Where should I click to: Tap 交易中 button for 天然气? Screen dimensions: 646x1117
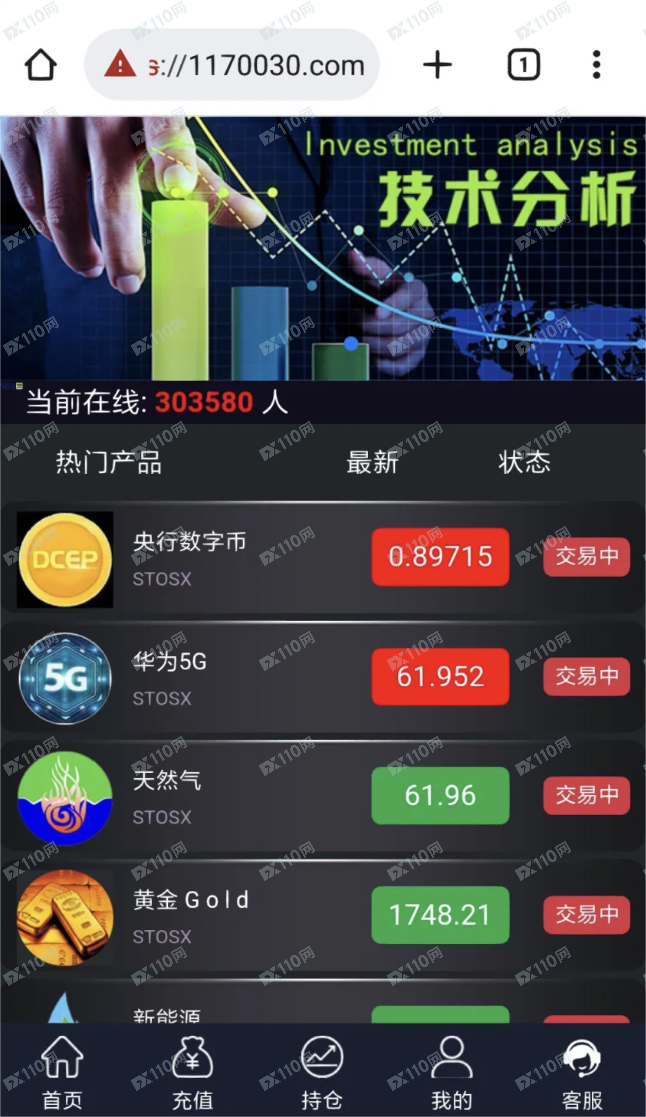click(586, 796)
